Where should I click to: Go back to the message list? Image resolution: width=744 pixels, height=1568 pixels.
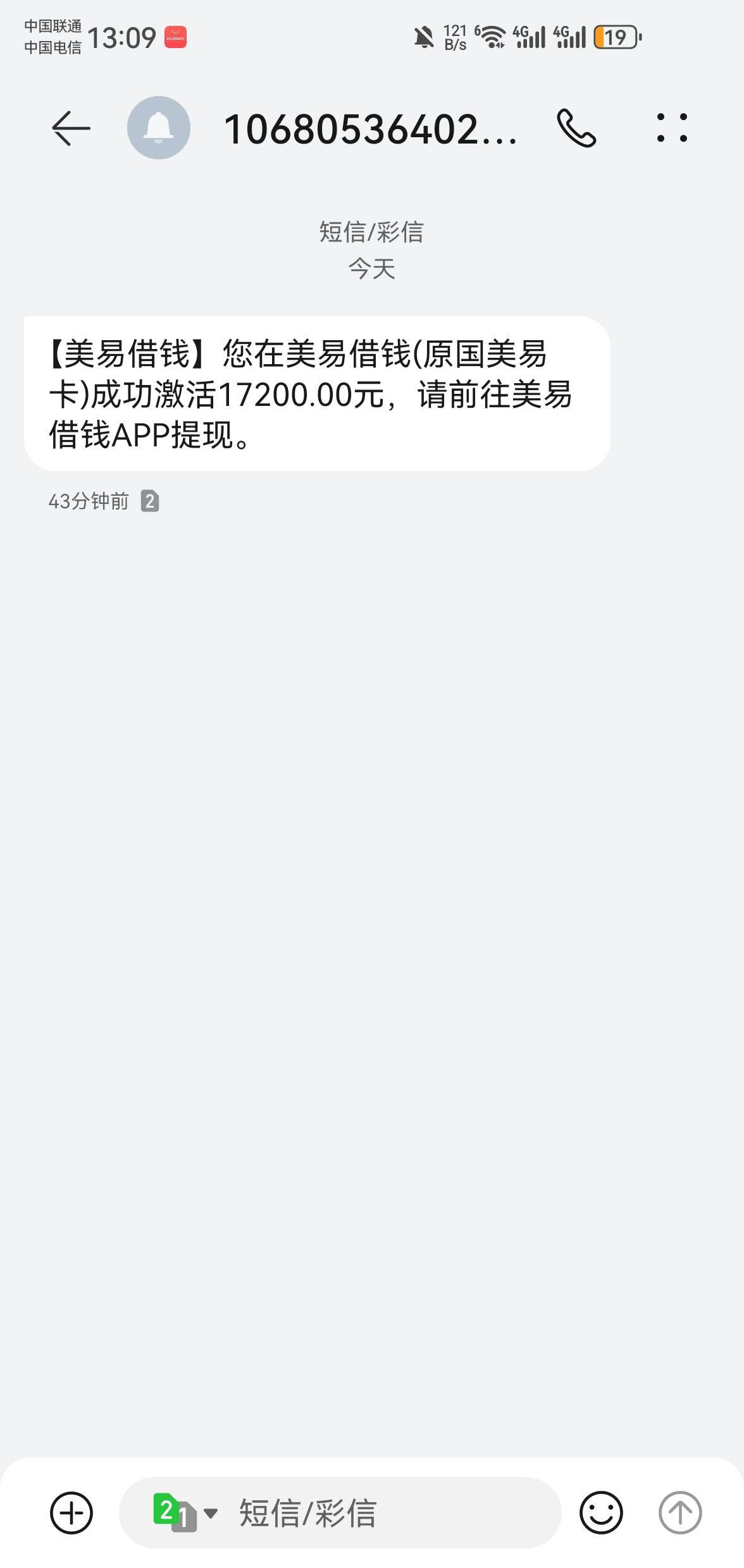click(x=70, y=128)
